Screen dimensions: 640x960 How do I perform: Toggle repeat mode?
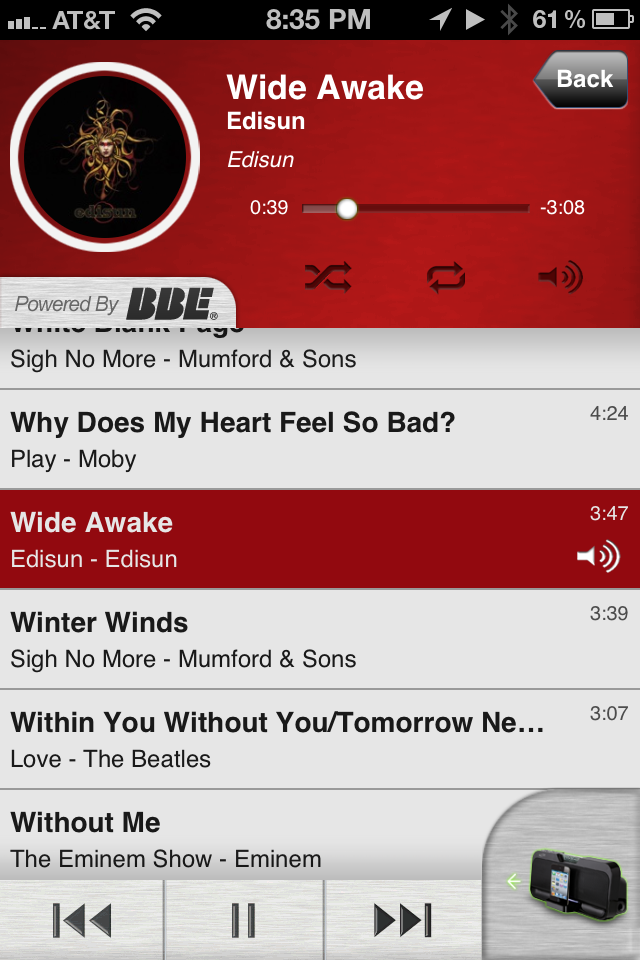pos(446,277)
